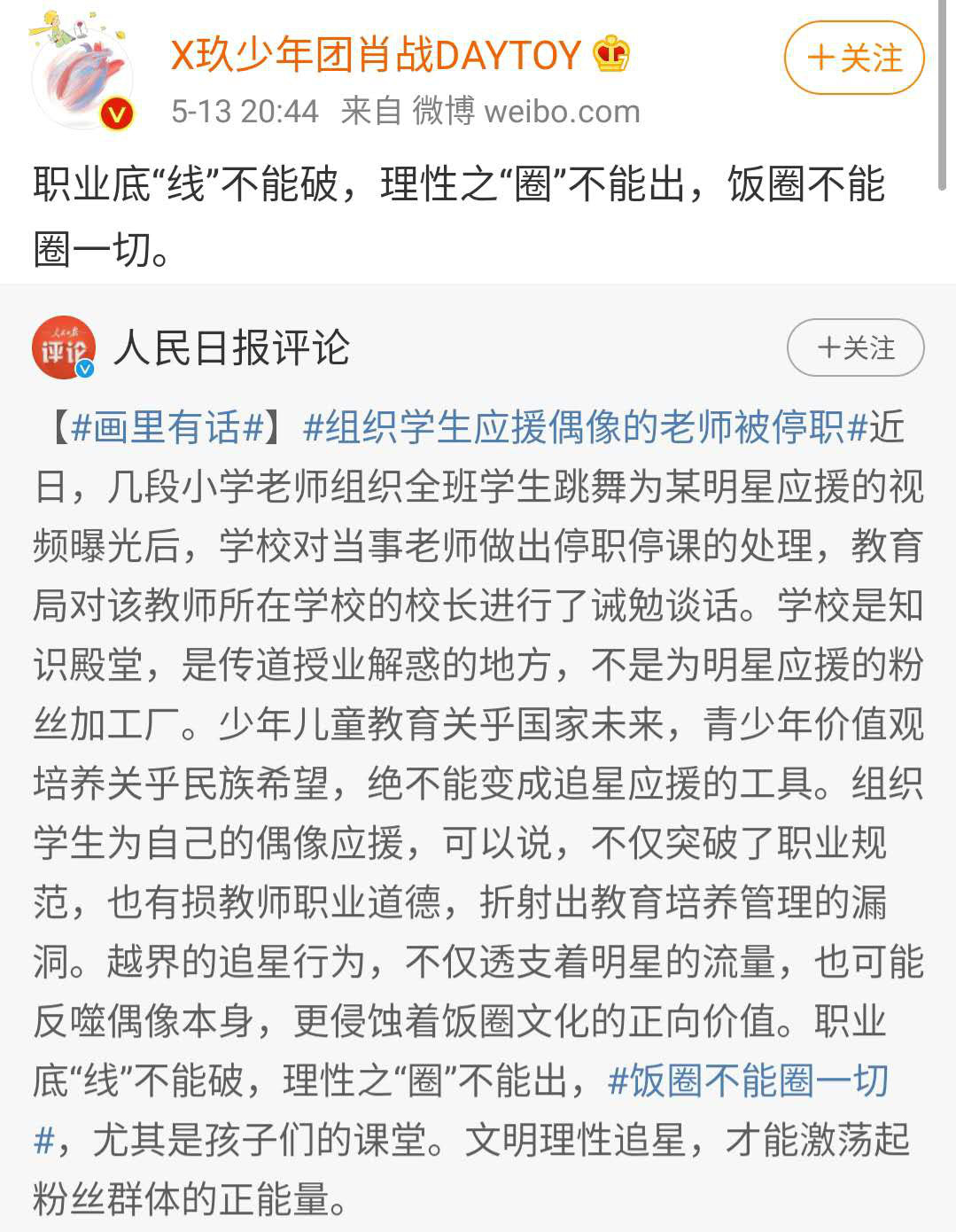
Task: Open #组织学生应援偶像的老师被停职# topic
Action: pos(584,428)
